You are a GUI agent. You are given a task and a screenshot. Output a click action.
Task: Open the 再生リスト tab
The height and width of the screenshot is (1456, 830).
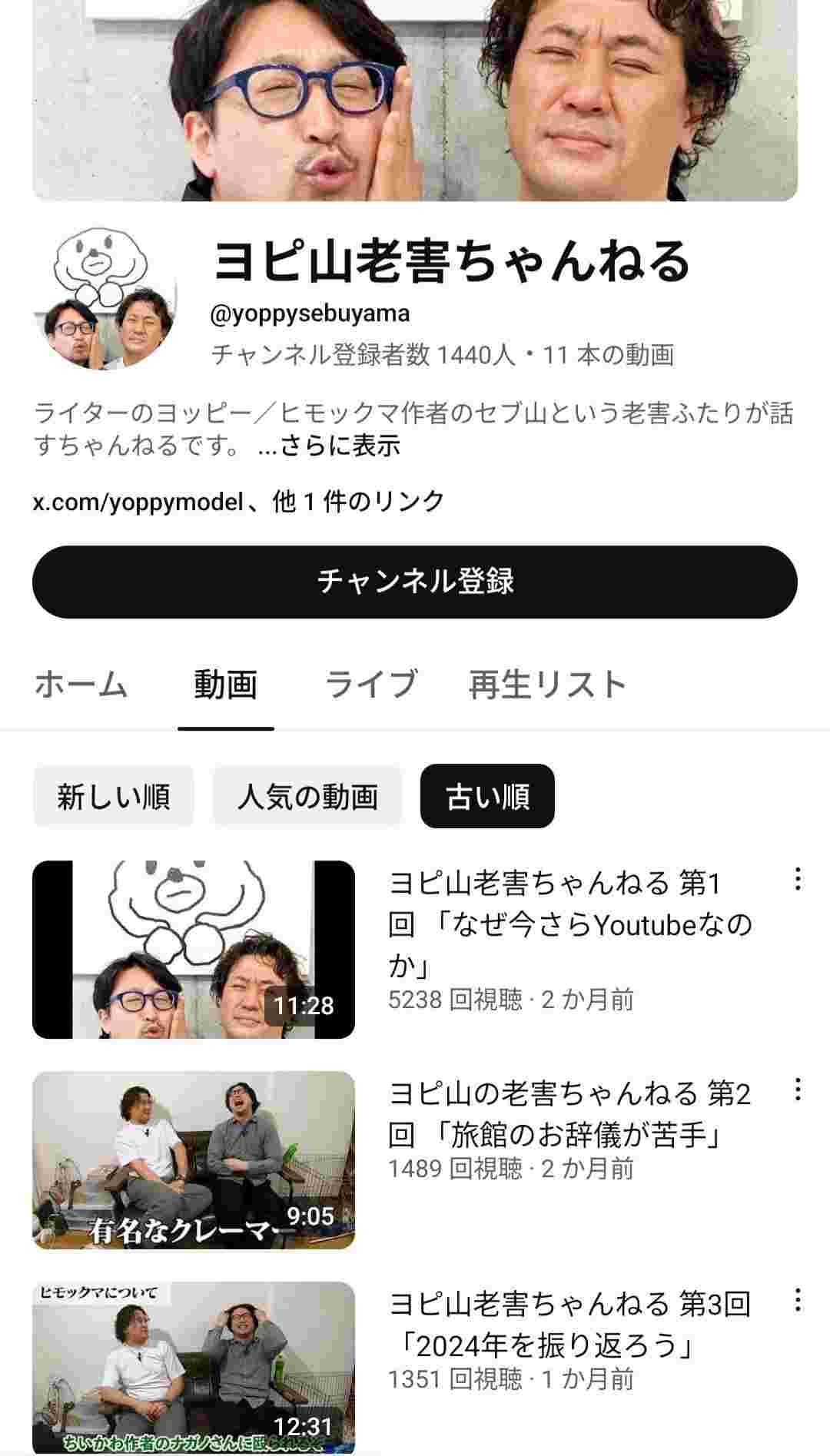pos(548,684)
